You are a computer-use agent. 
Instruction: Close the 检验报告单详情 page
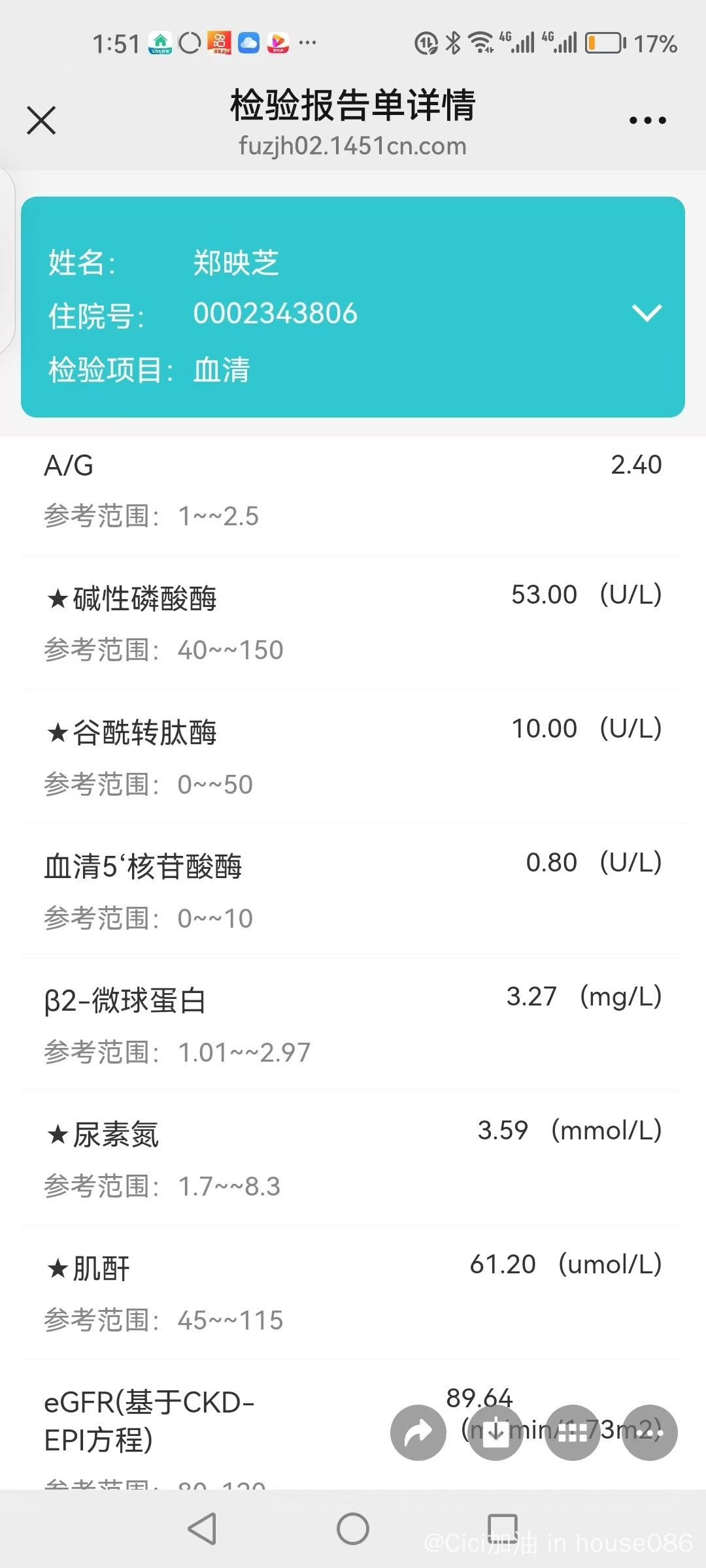pos(41,120)
